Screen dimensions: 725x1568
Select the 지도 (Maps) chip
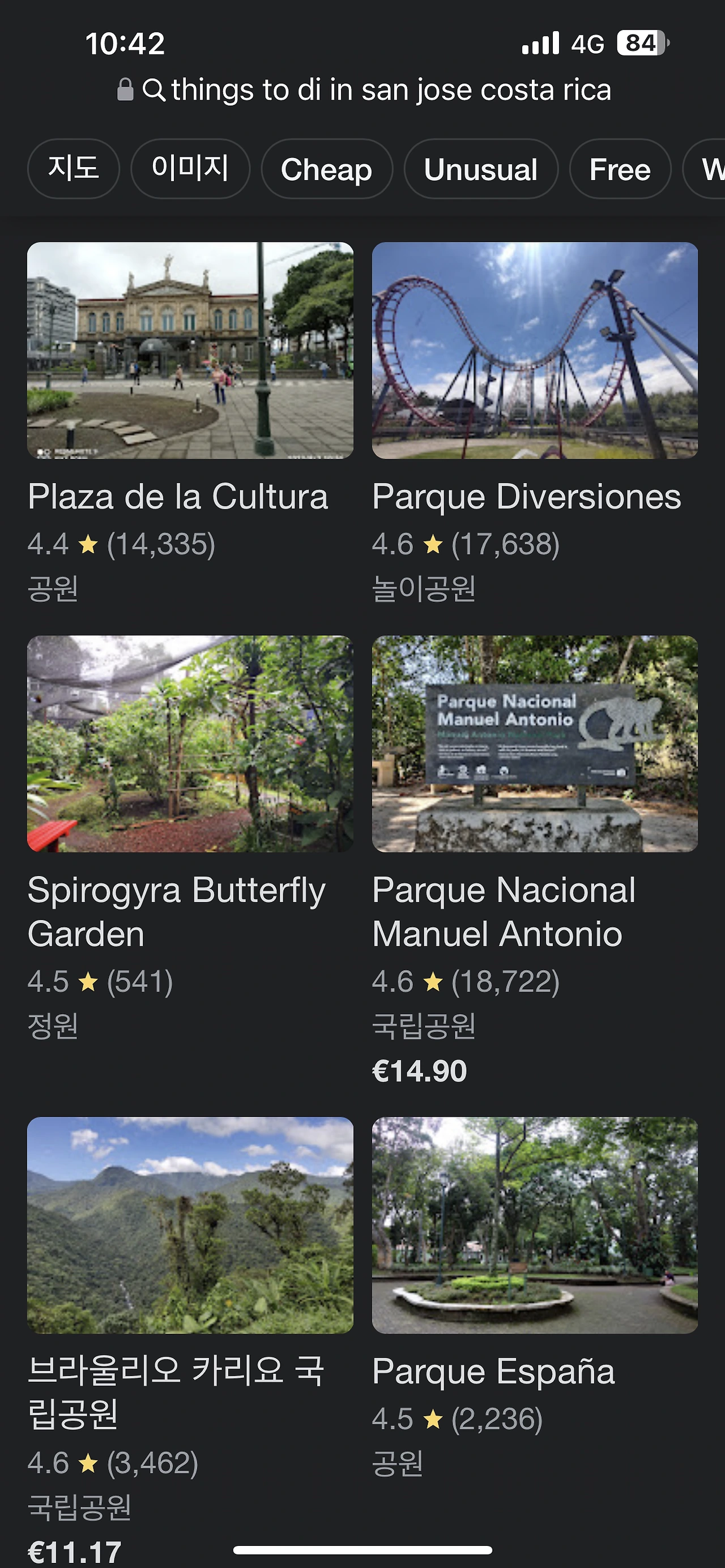(x=74, y=169)
